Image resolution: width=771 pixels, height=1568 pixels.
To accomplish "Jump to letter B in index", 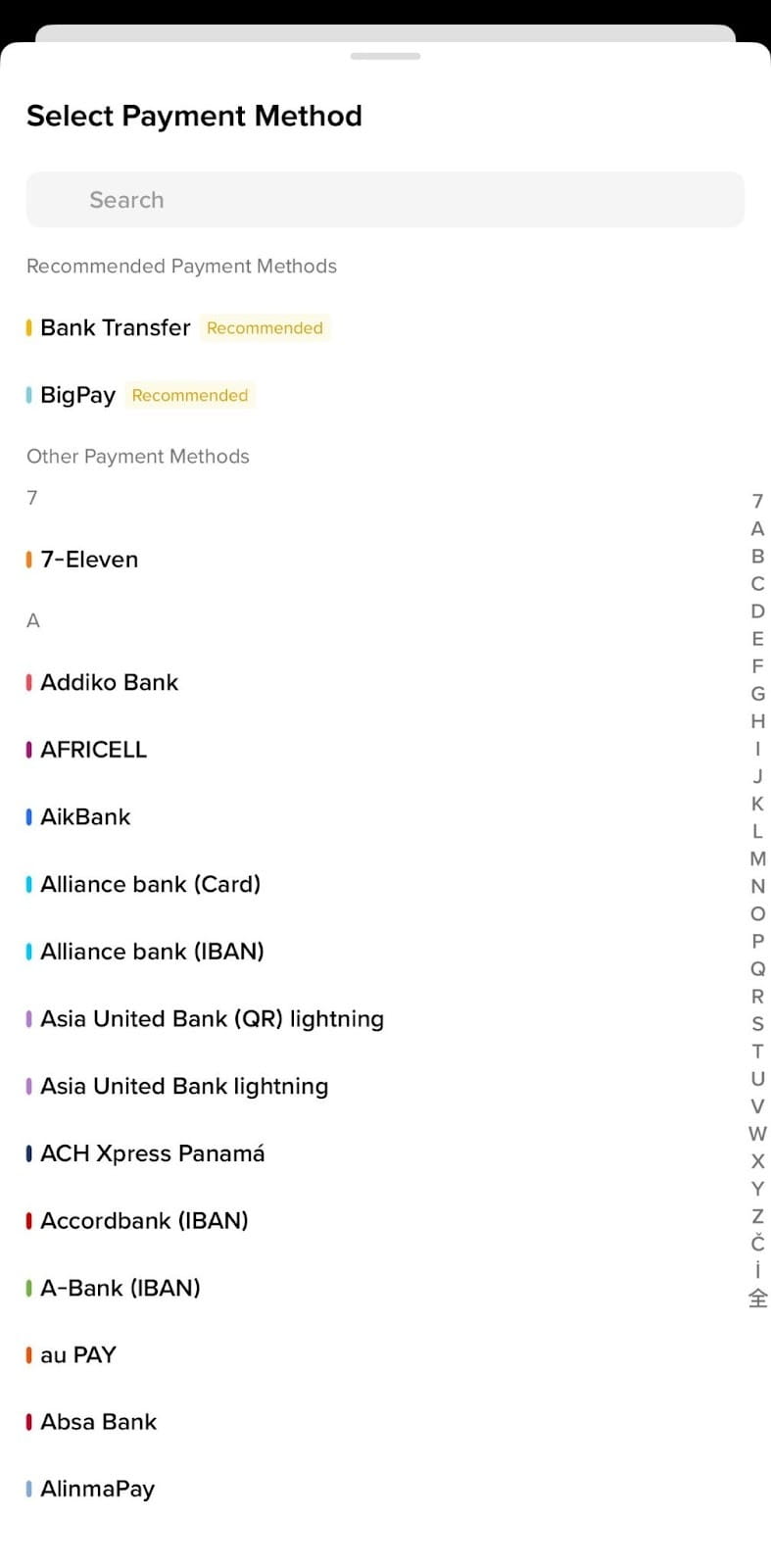I will [757, 556].
